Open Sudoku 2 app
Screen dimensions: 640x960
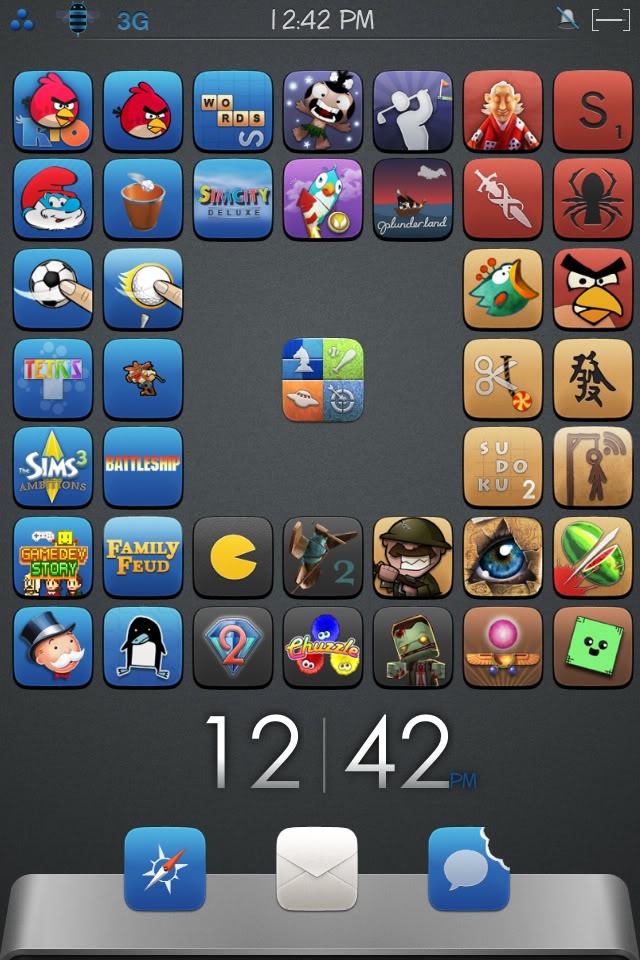[x=503, y=467]
